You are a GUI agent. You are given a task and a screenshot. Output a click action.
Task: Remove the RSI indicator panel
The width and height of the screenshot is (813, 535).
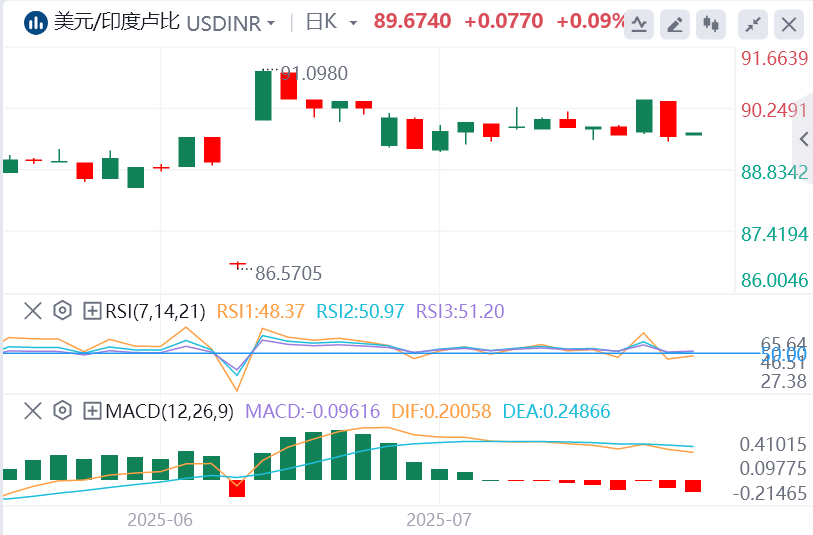point(32,310)
